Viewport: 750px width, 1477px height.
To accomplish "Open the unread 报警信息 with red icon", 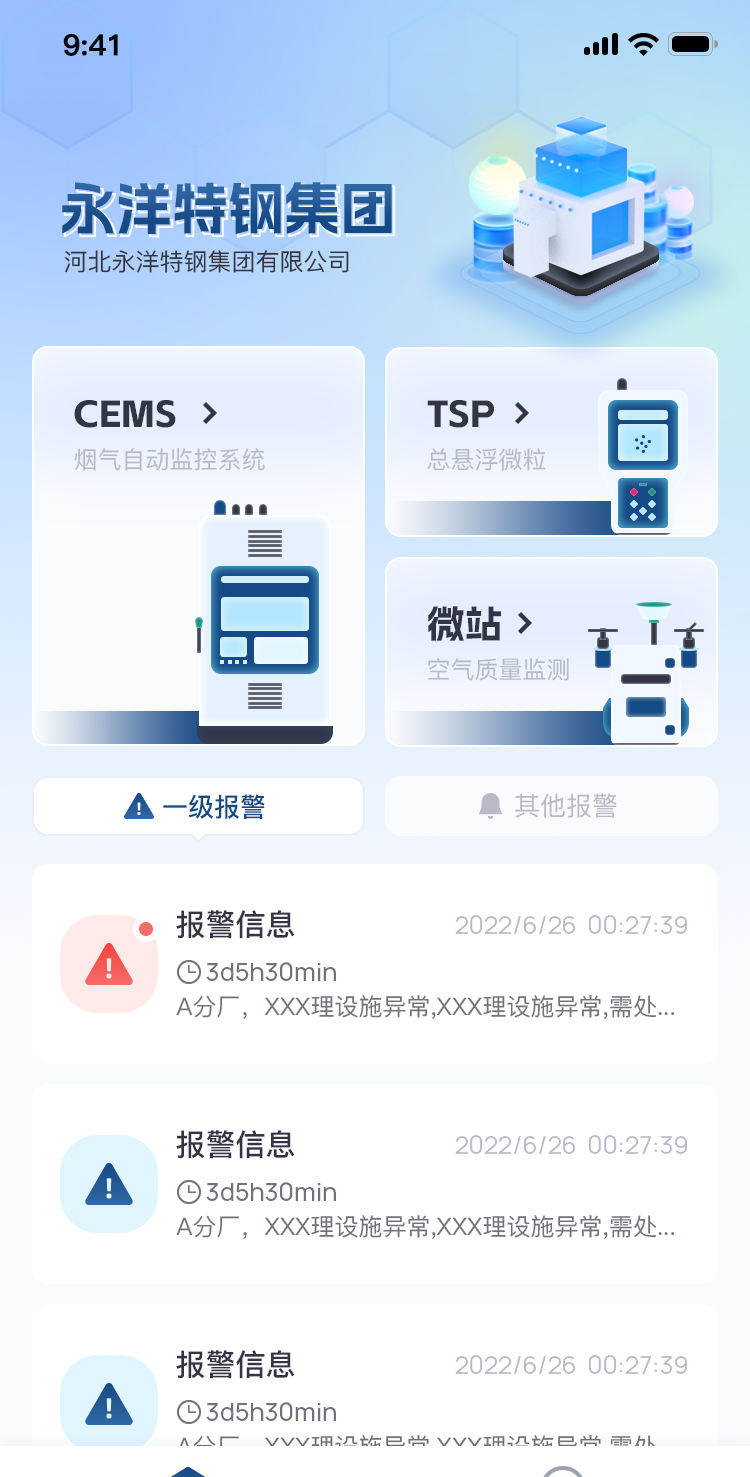I will [x=375, y=964].
